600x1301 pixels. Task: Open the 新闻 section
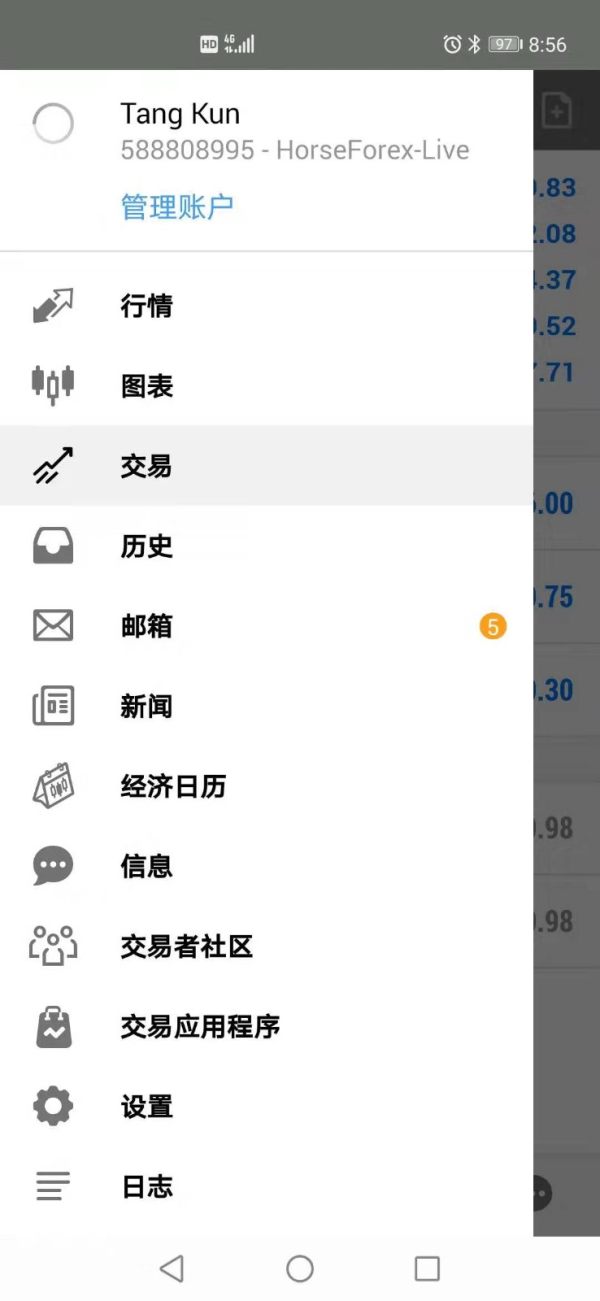tap(266, 706)
